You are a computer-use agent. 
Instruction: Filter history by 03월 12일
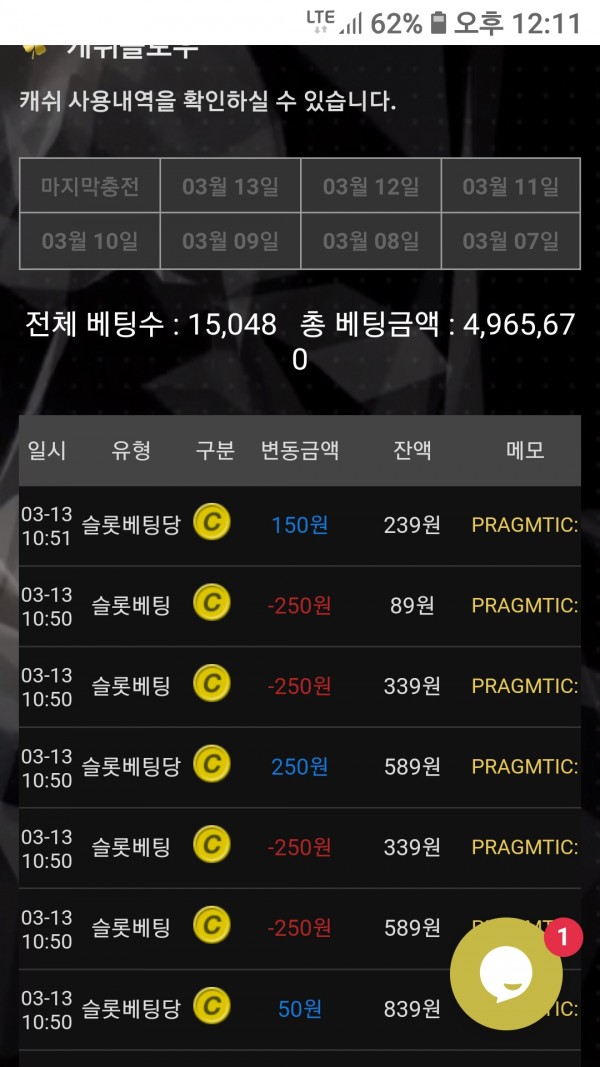(x=371, y=186)
